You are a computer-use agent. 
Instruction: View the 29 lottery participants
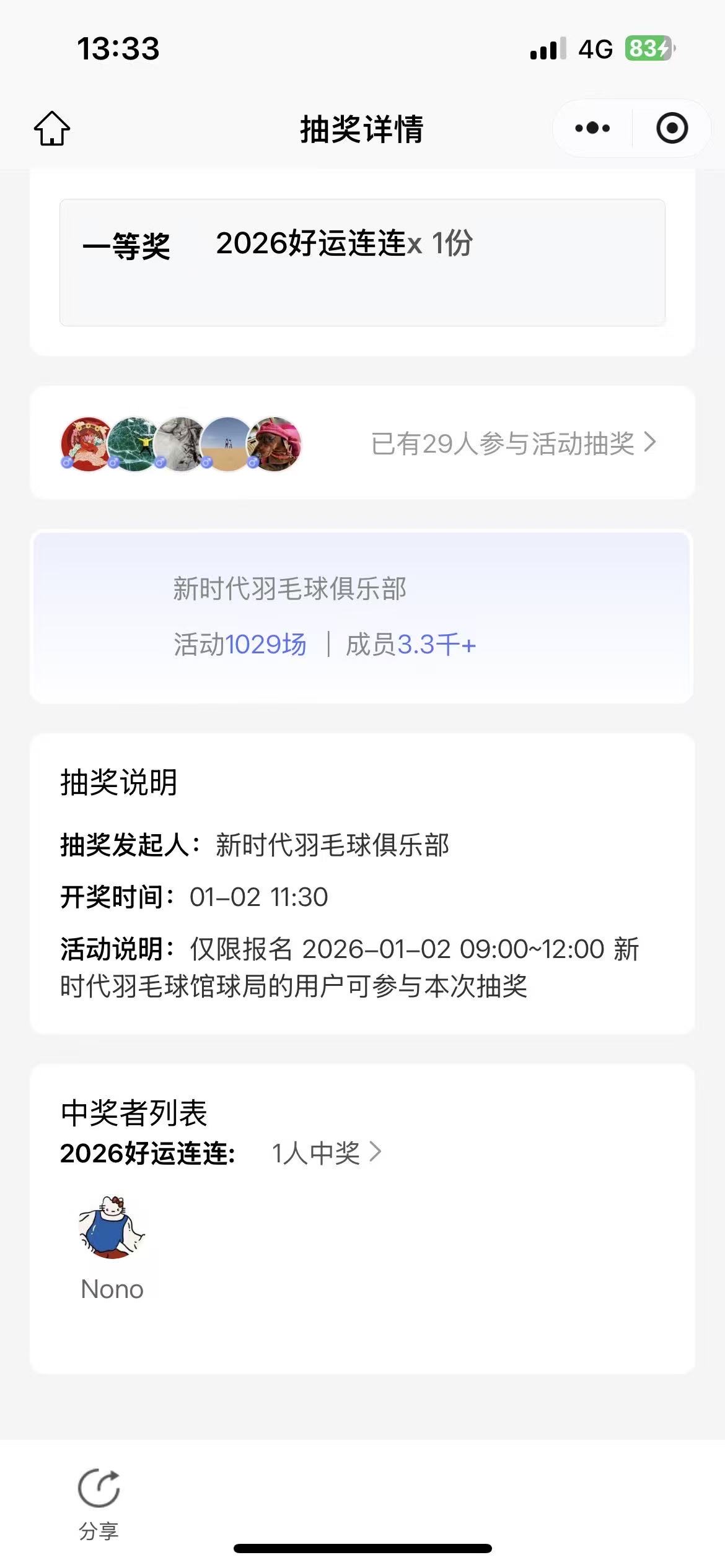point(512,443)
